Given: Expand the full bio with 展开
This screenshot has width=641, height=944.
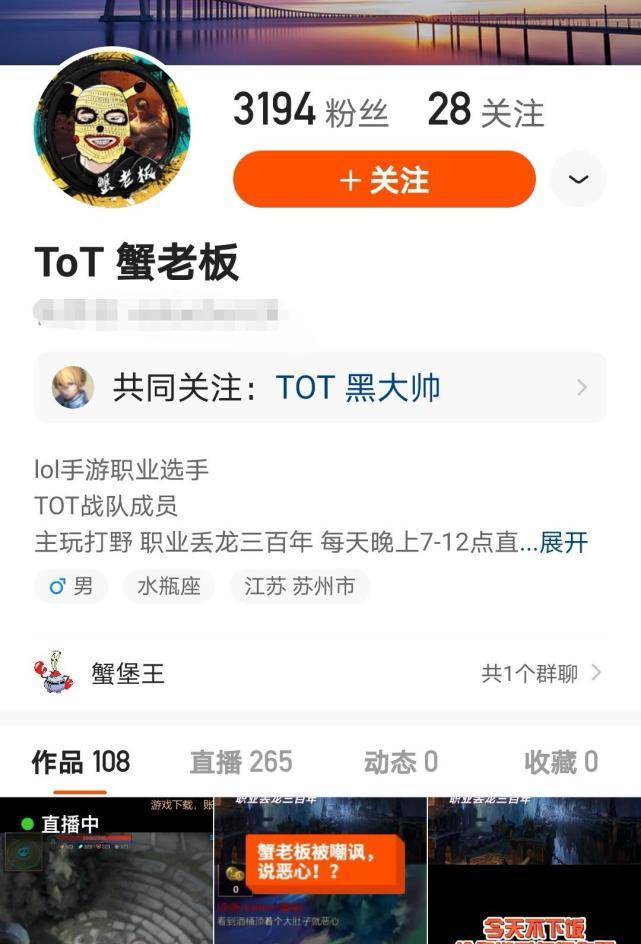Looking at the screenshot, I should [x=564, y=543].
